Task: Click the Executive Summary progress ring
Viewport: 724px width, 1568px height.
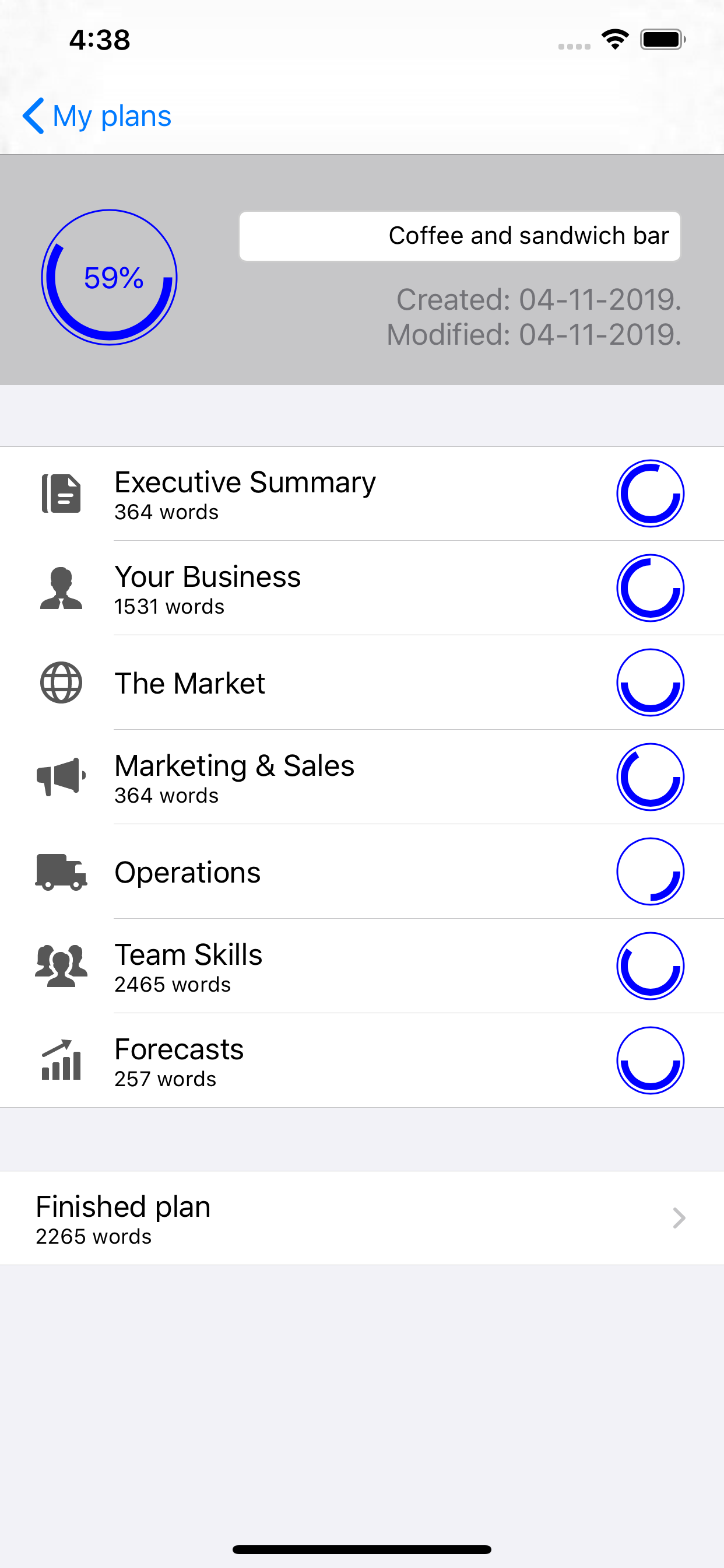Action: [651, 494]
